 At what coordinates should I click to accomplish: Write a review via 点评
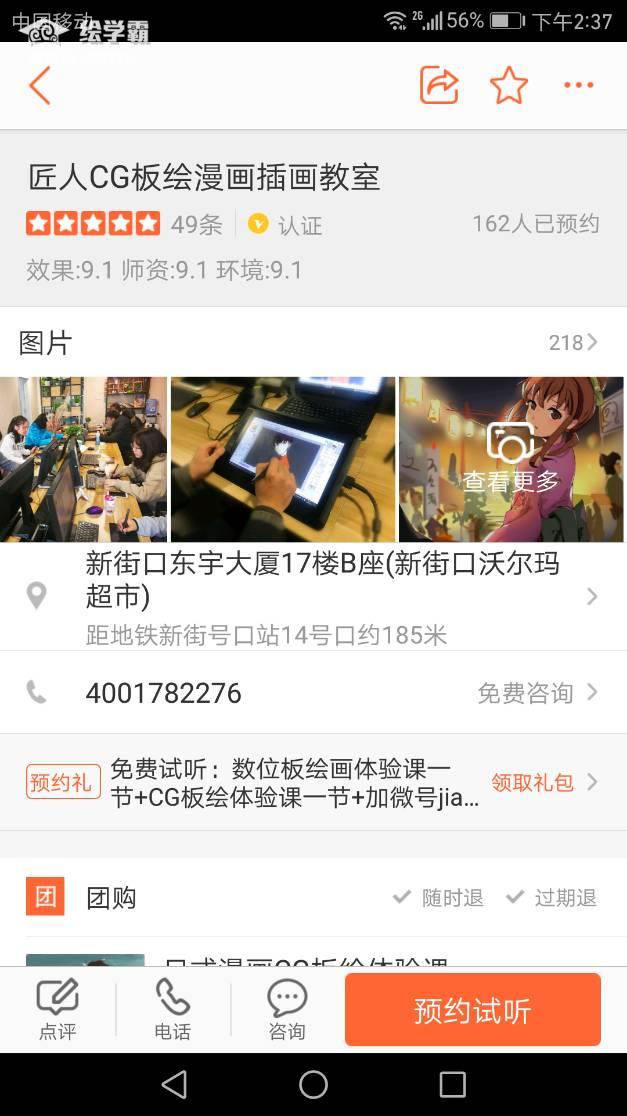pos(57,1009)
